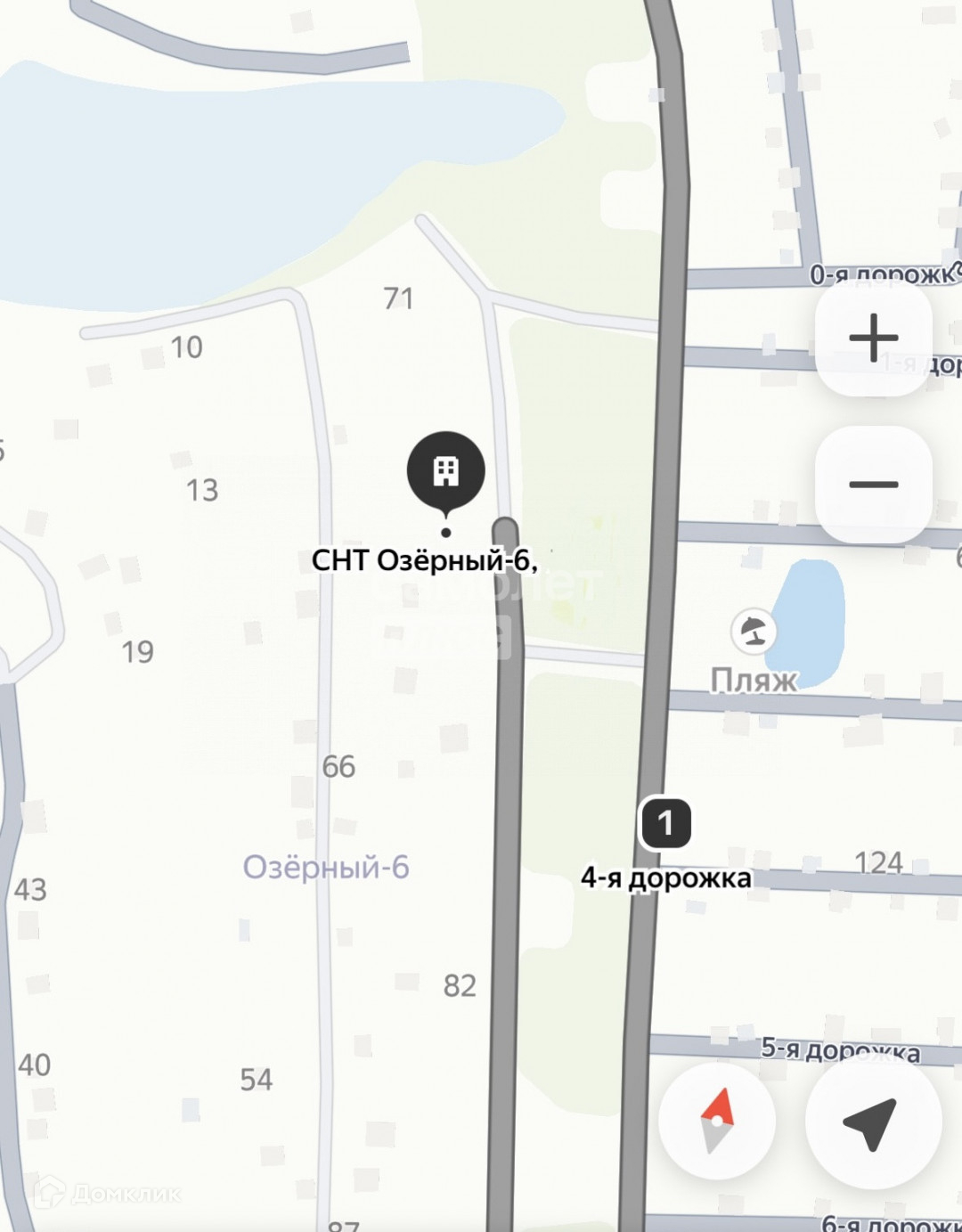962x1232 pixels.
Task: Open the Пляж beach marker
Action: tap(754, 631)
